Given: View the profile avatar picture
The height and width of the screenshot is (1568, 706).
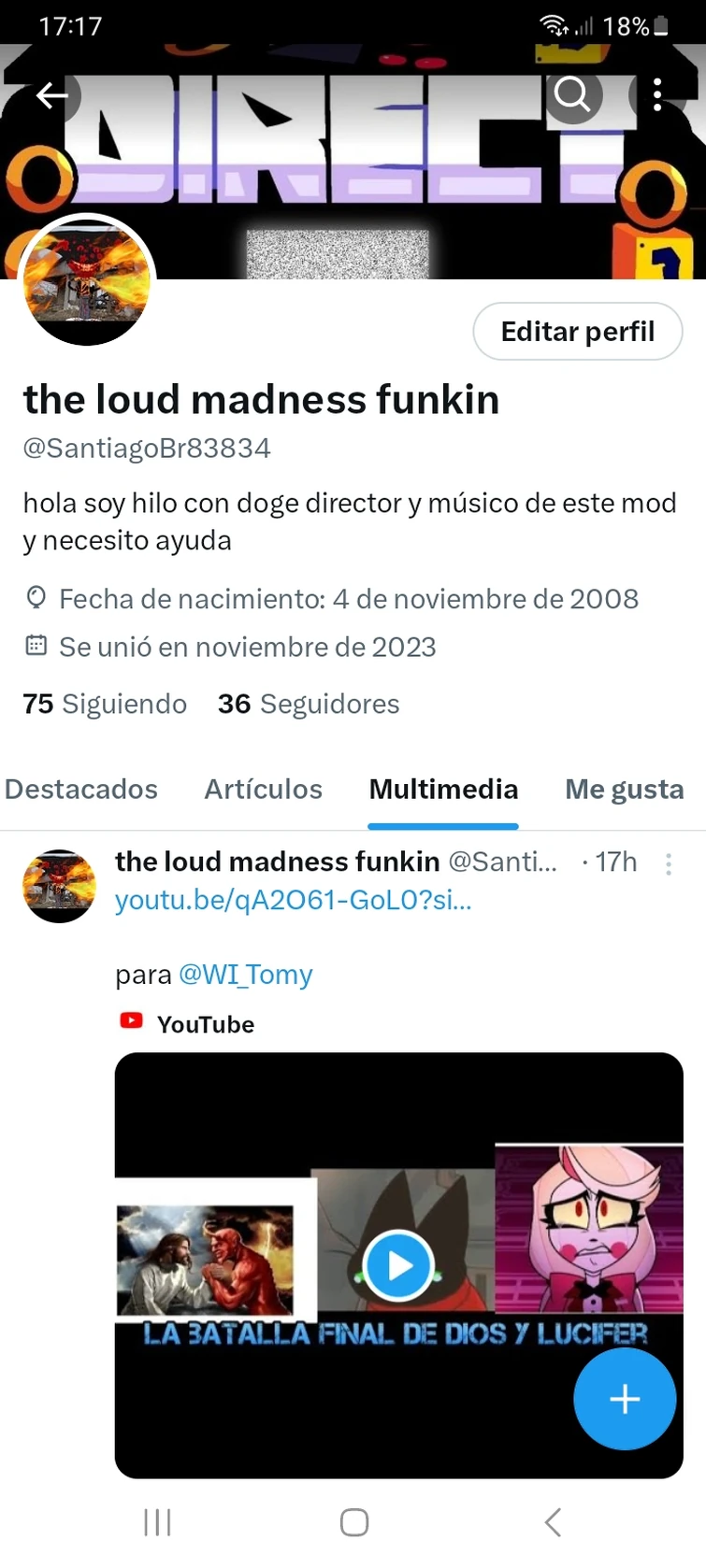Looking at the screenshot, I should [87, 281].
